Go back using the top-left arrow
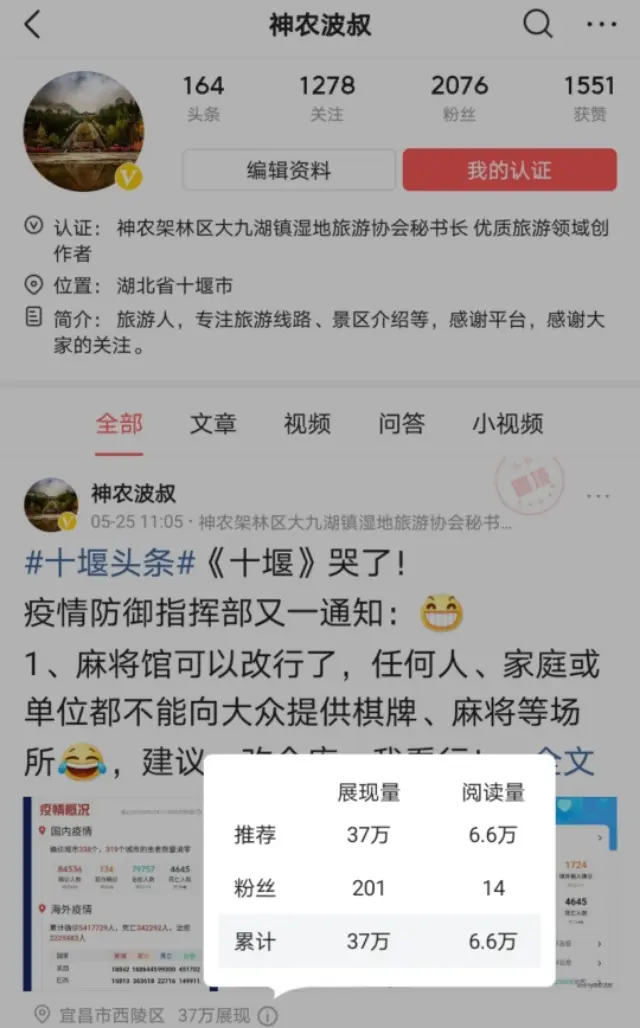The height and width of the screenshot is (1028, 640). click(33, 25)
